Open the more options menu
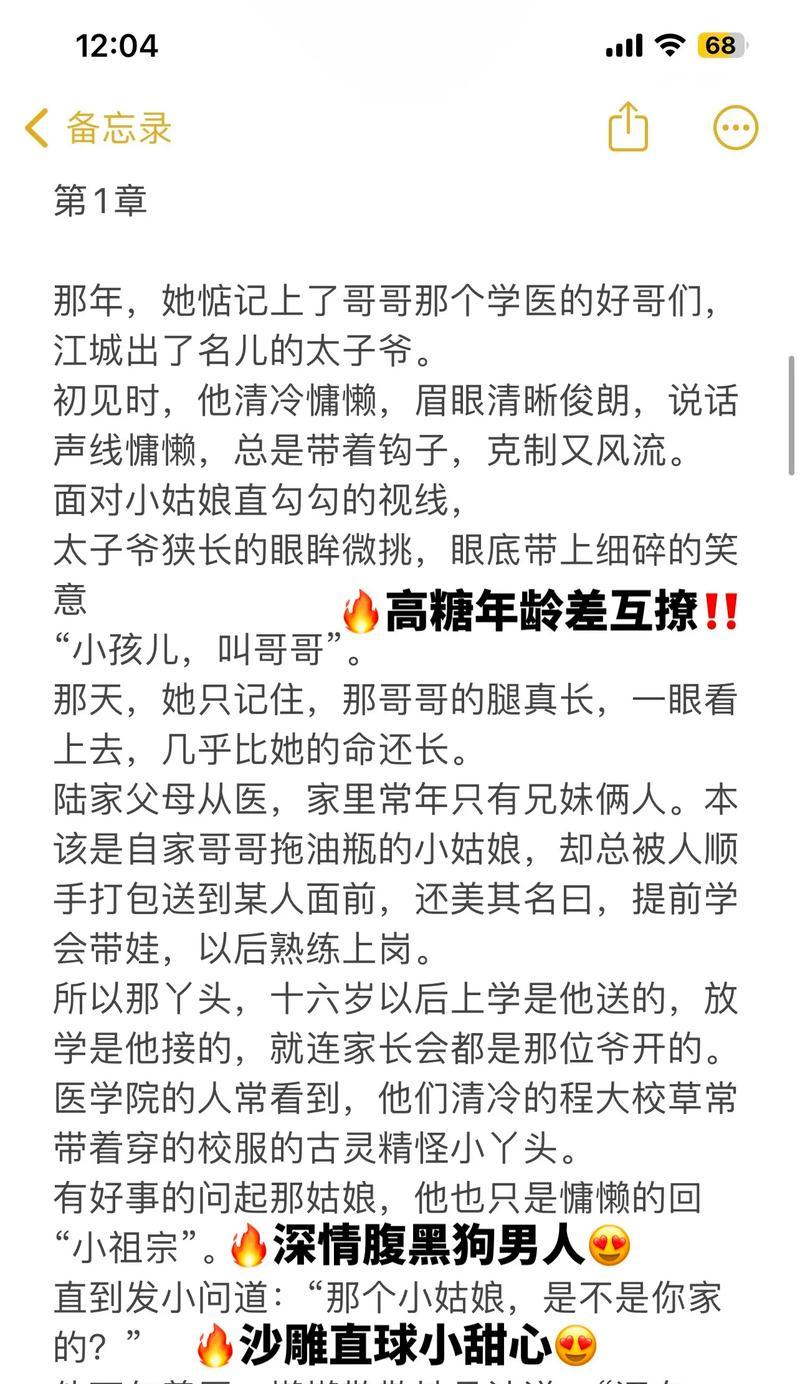 735,127
